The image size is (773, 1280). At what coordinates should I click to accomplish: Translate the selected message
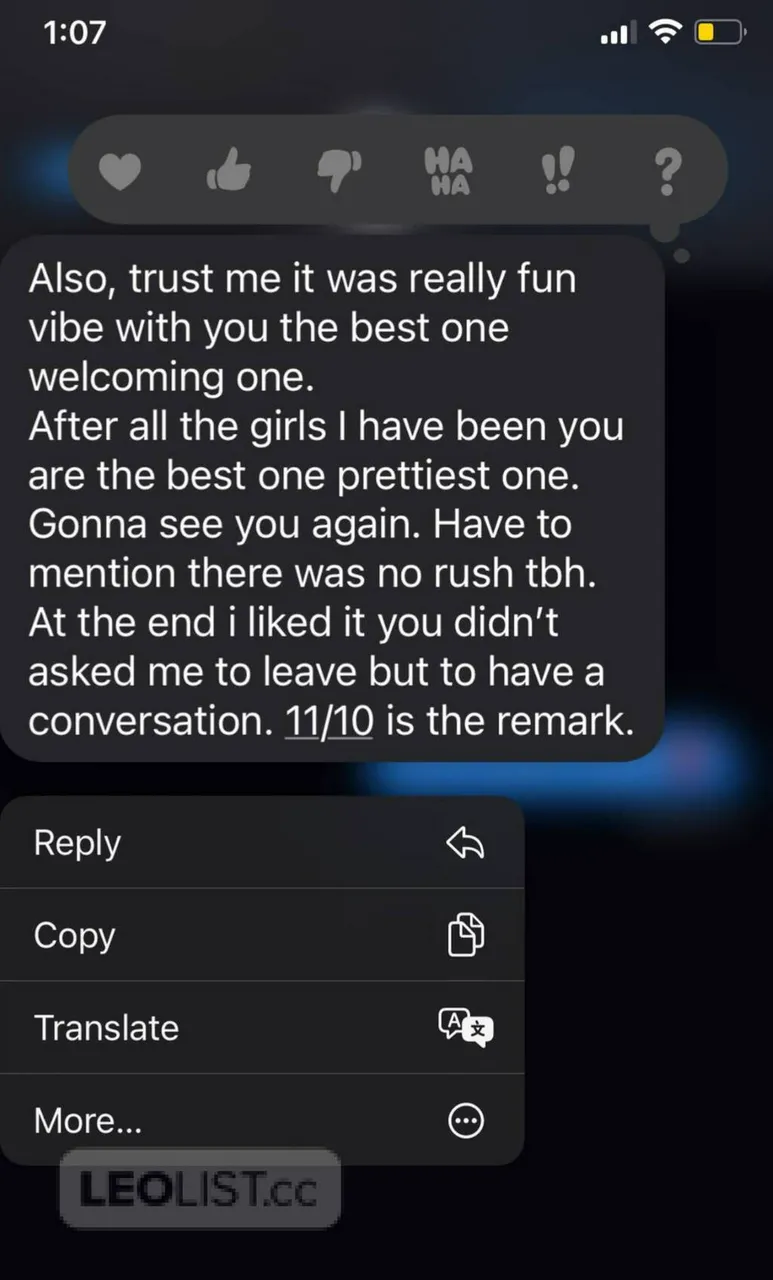[262, 1028]
